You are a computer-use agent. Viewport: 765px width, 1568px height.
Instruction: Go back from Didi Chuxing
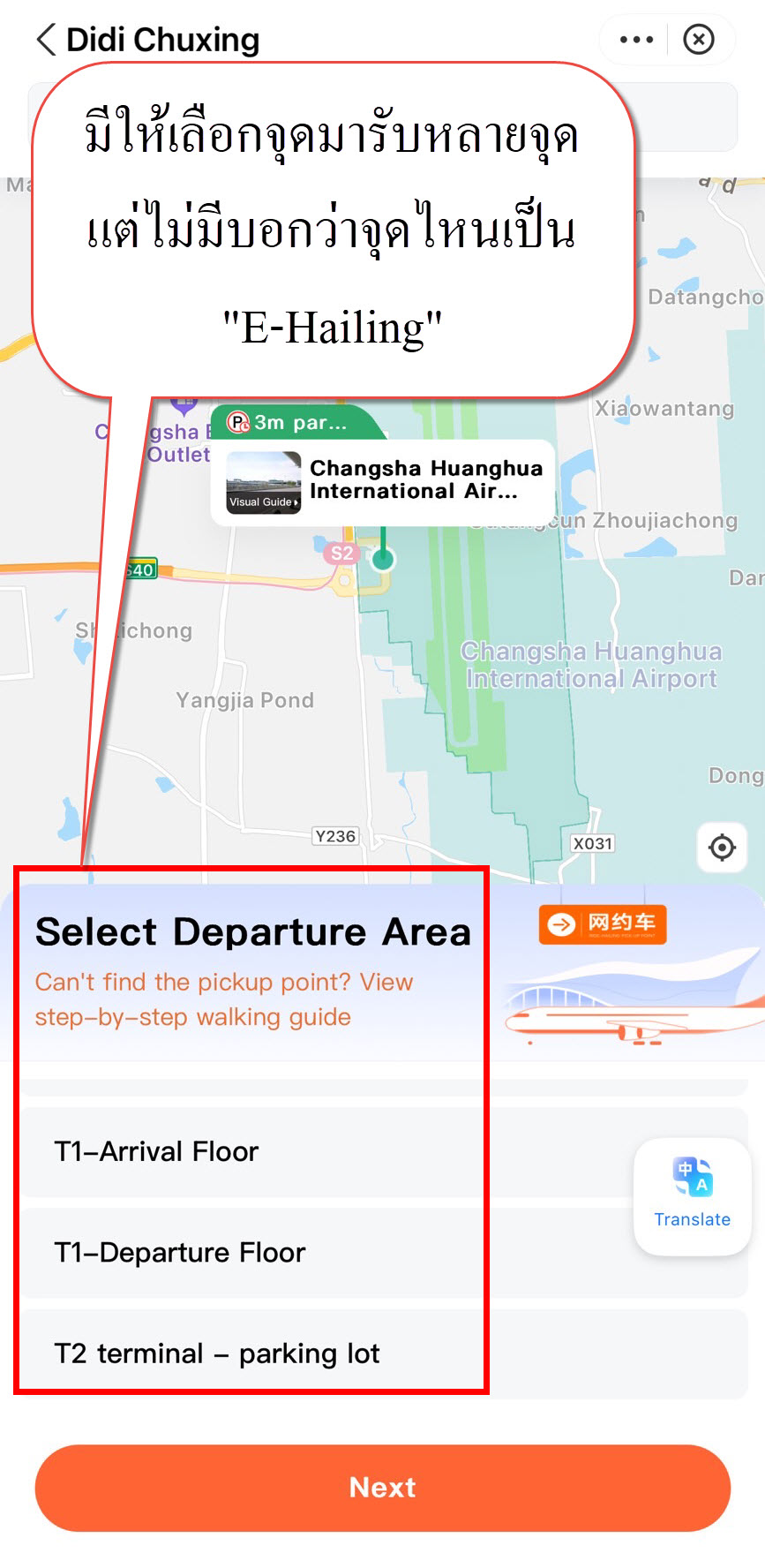pyautogui.click(x=46, y=40)
